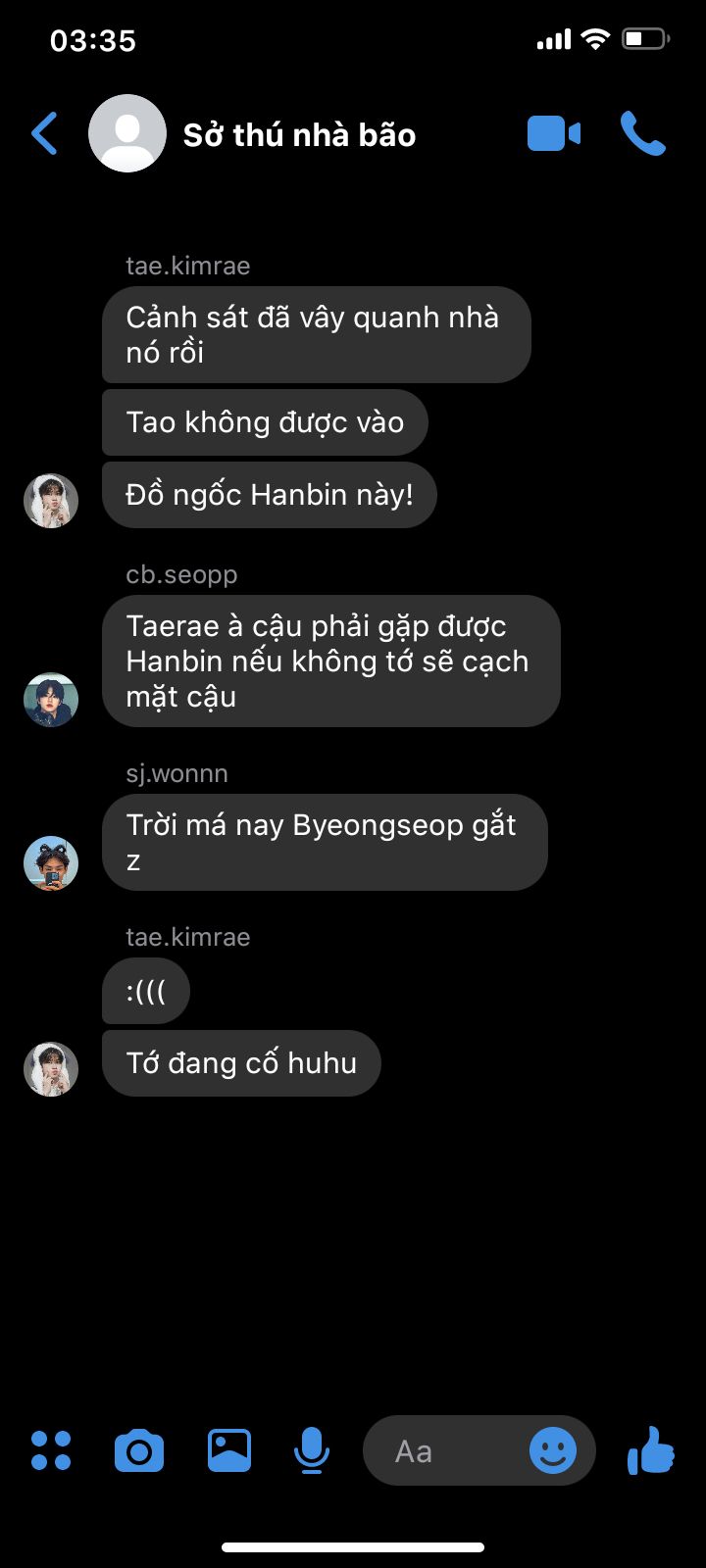Tap the Aa message input field
This screenshot has height=1568, width=706.
[441, 1451]
